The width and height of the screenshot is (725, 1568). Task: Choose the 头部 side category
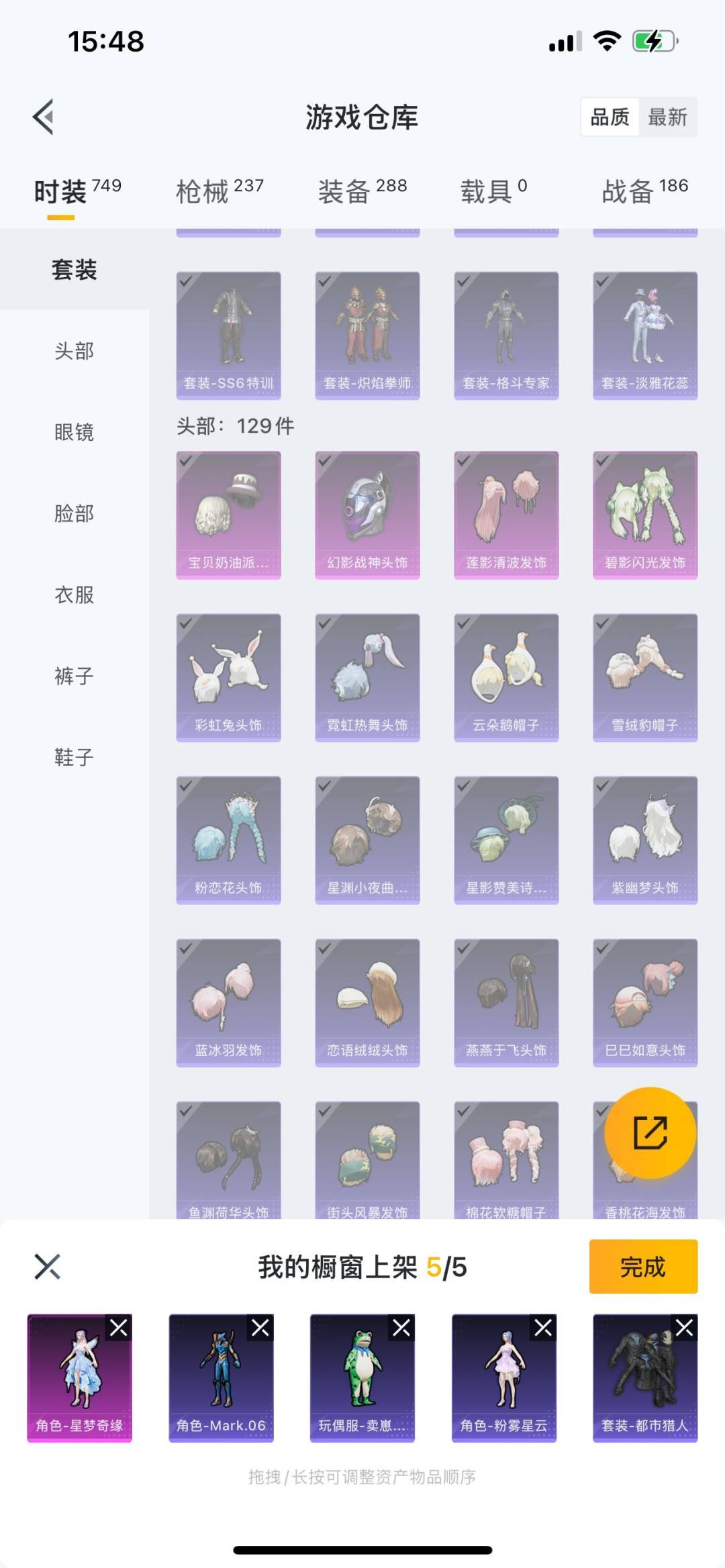pos(74,351)
